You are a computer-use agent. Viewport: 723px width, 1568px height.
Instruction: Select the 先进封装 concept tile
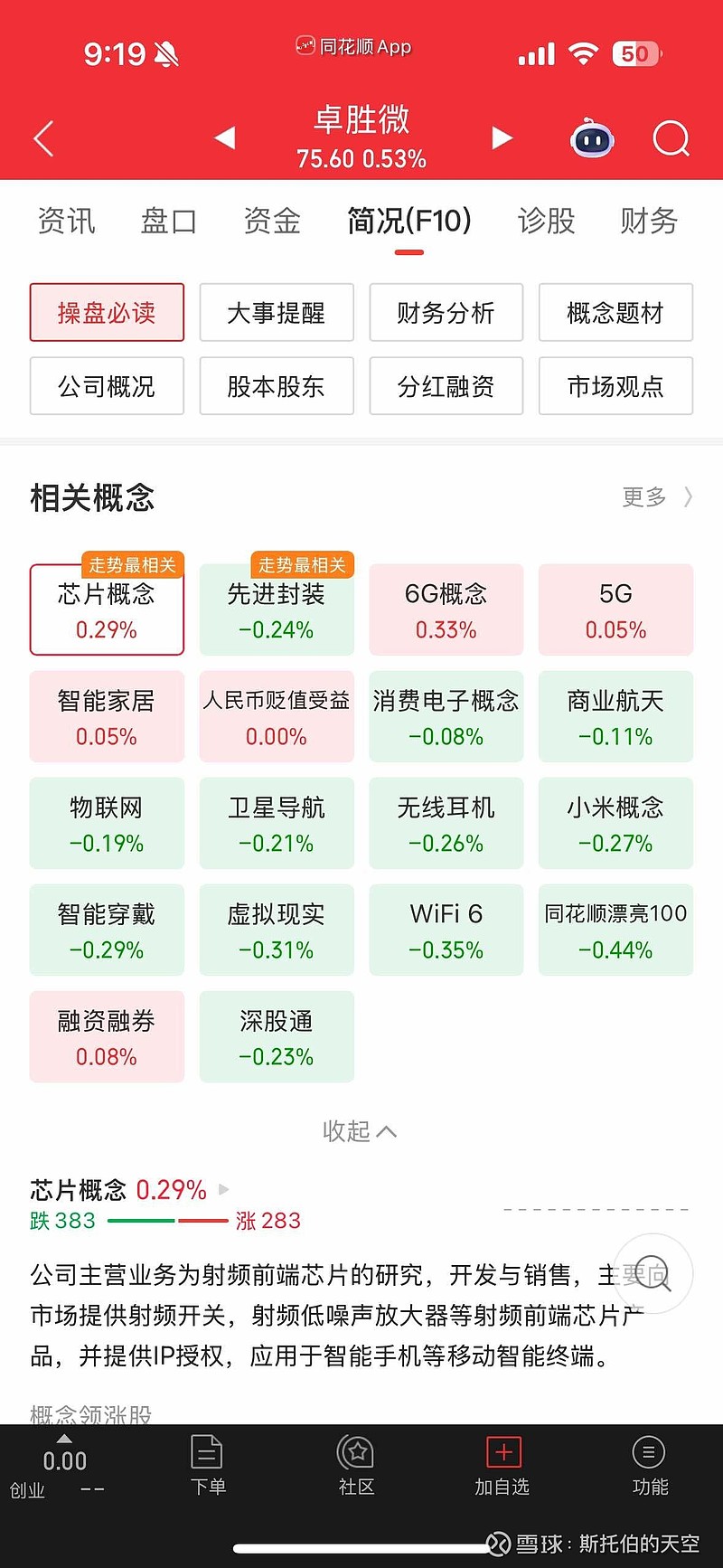[277, 609]
